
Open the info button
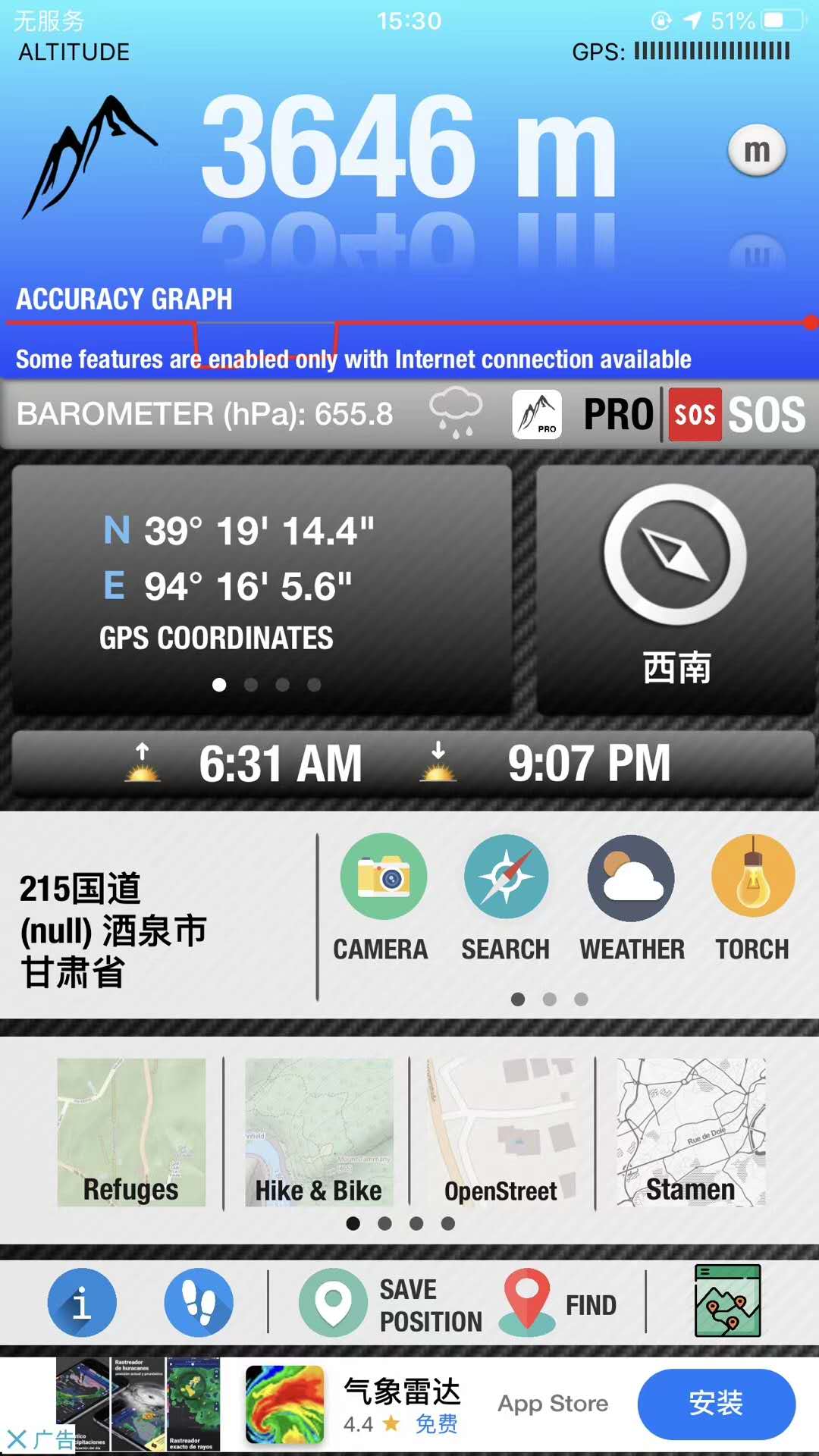pyautogui.click(x=82, y=1303)
